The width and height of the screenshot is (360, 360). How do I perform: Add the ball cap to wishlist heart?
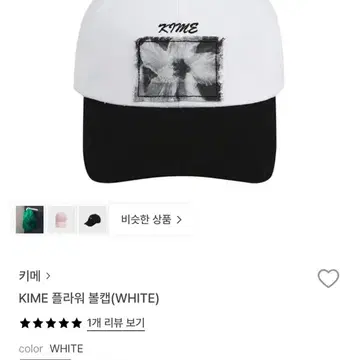pyautogui.click(x=328, y=278)
